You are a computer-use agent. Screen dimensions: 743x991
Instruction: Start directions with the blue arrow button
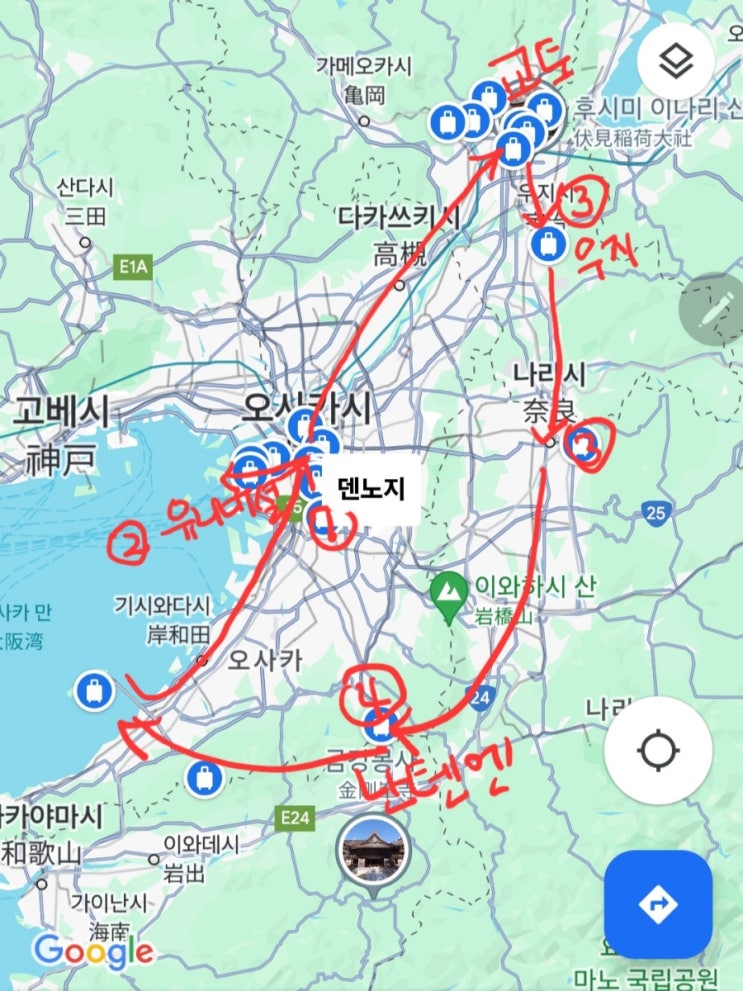(658, 904)
